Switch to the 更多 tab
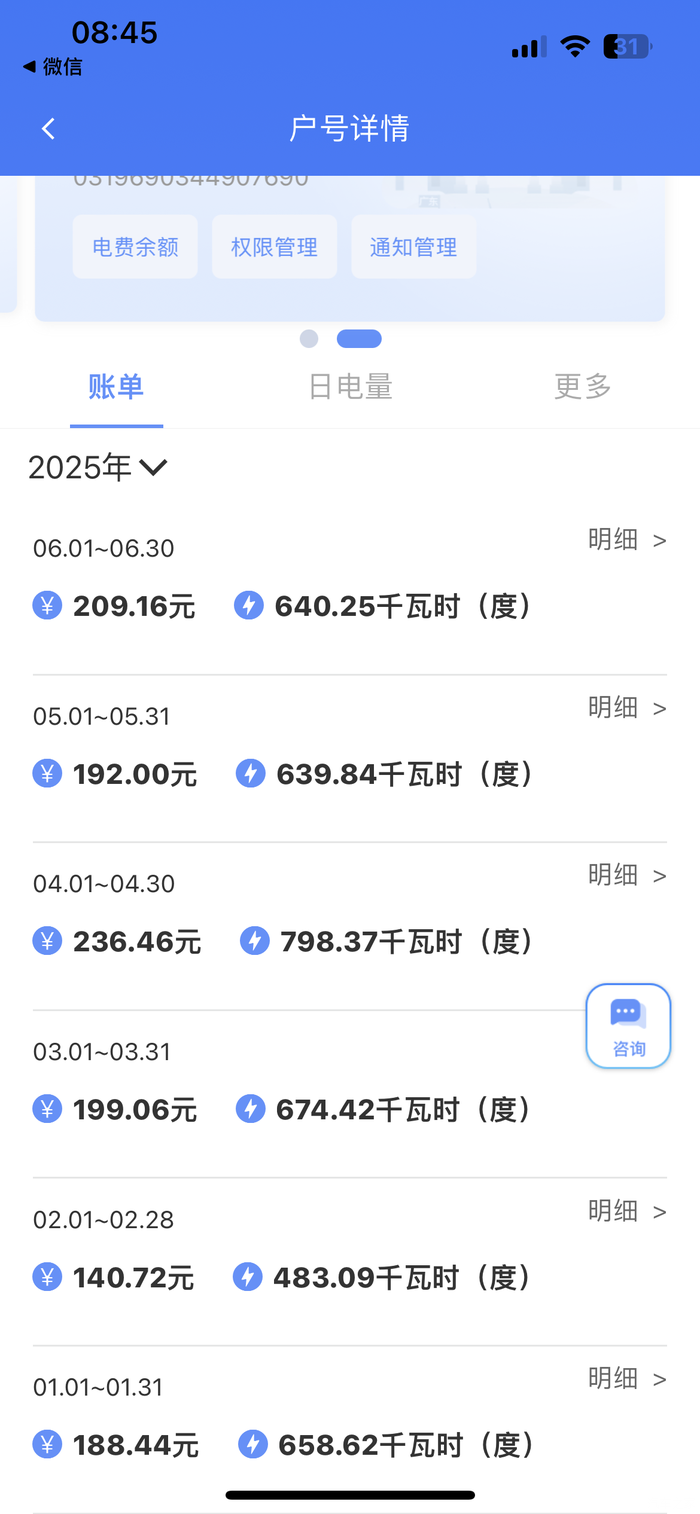The height and width of the screenshot is (1514, 700). 582,387
